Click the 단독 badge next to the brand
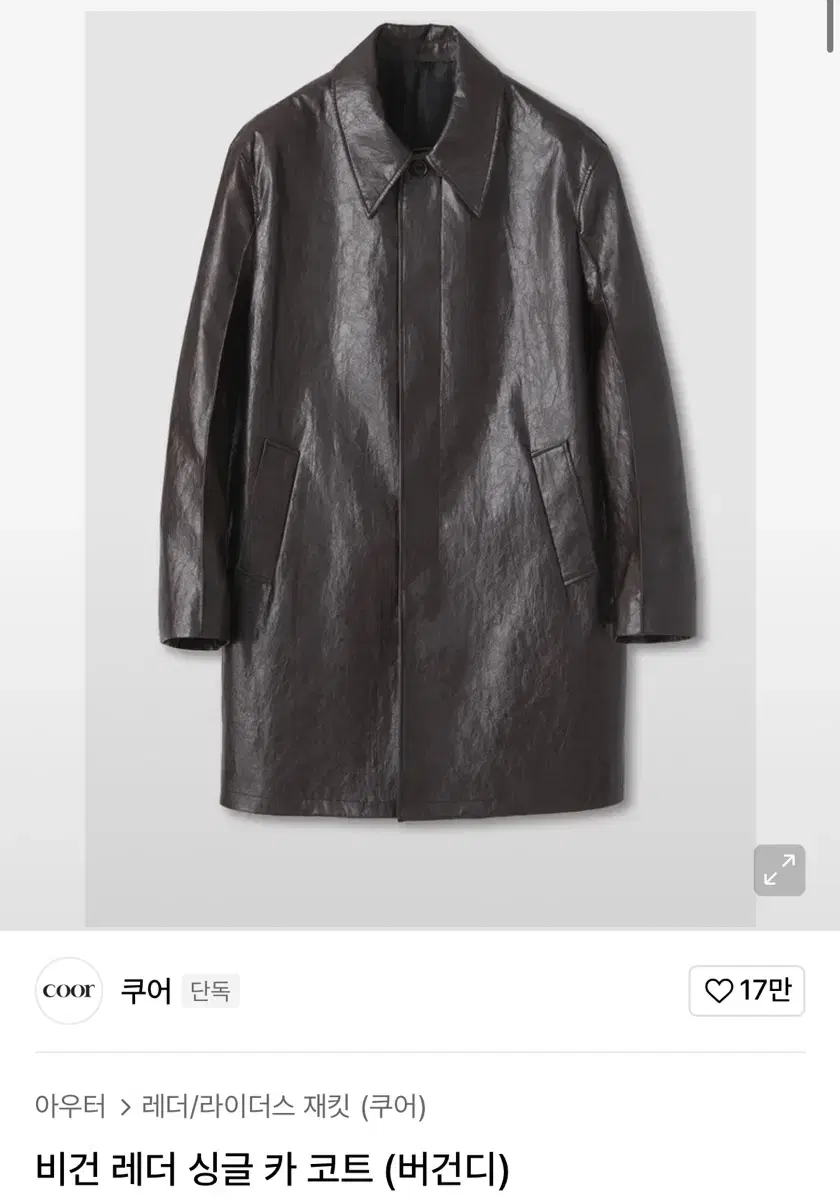840x1200 pixels. (212, 993)
